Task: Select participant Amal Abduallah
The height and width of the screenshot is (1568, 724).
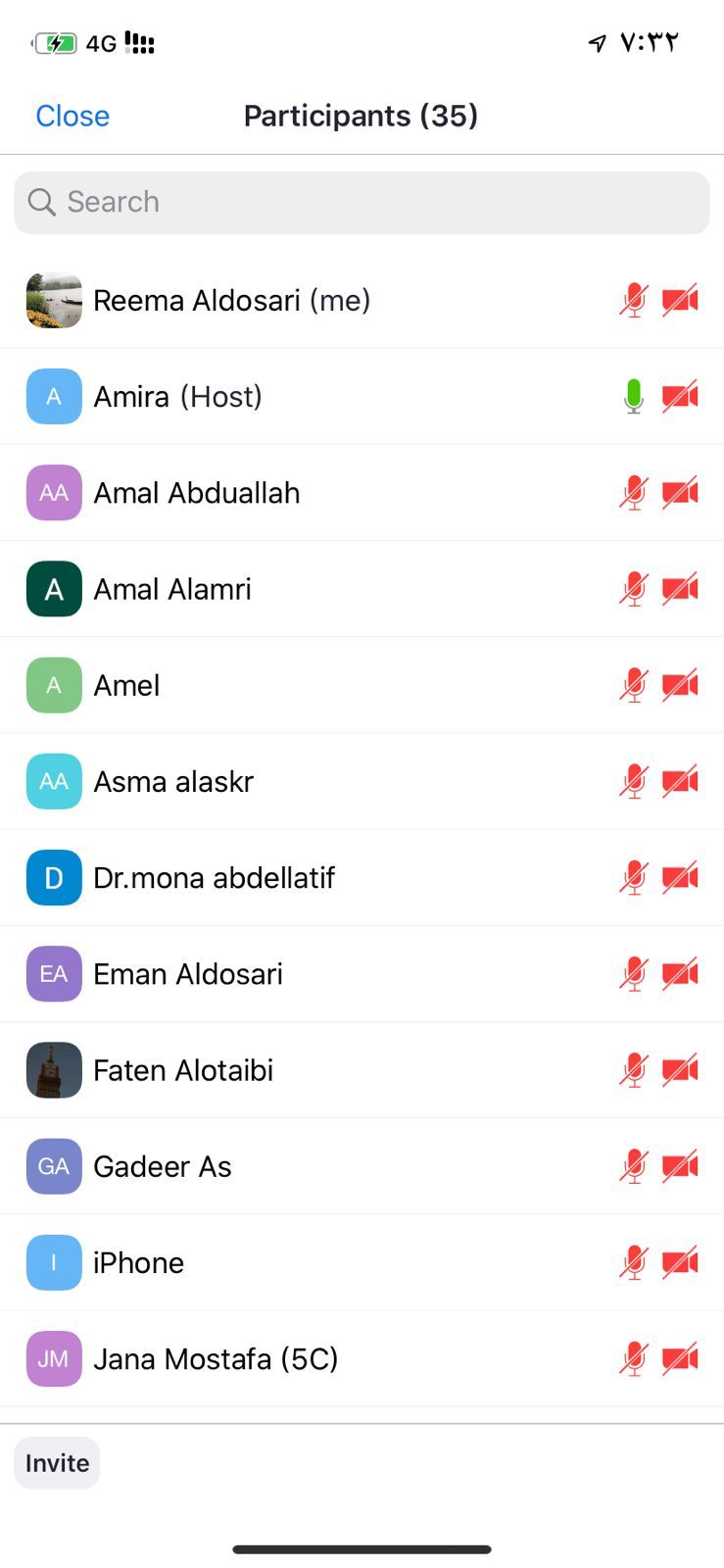Action: pos(197,493)
